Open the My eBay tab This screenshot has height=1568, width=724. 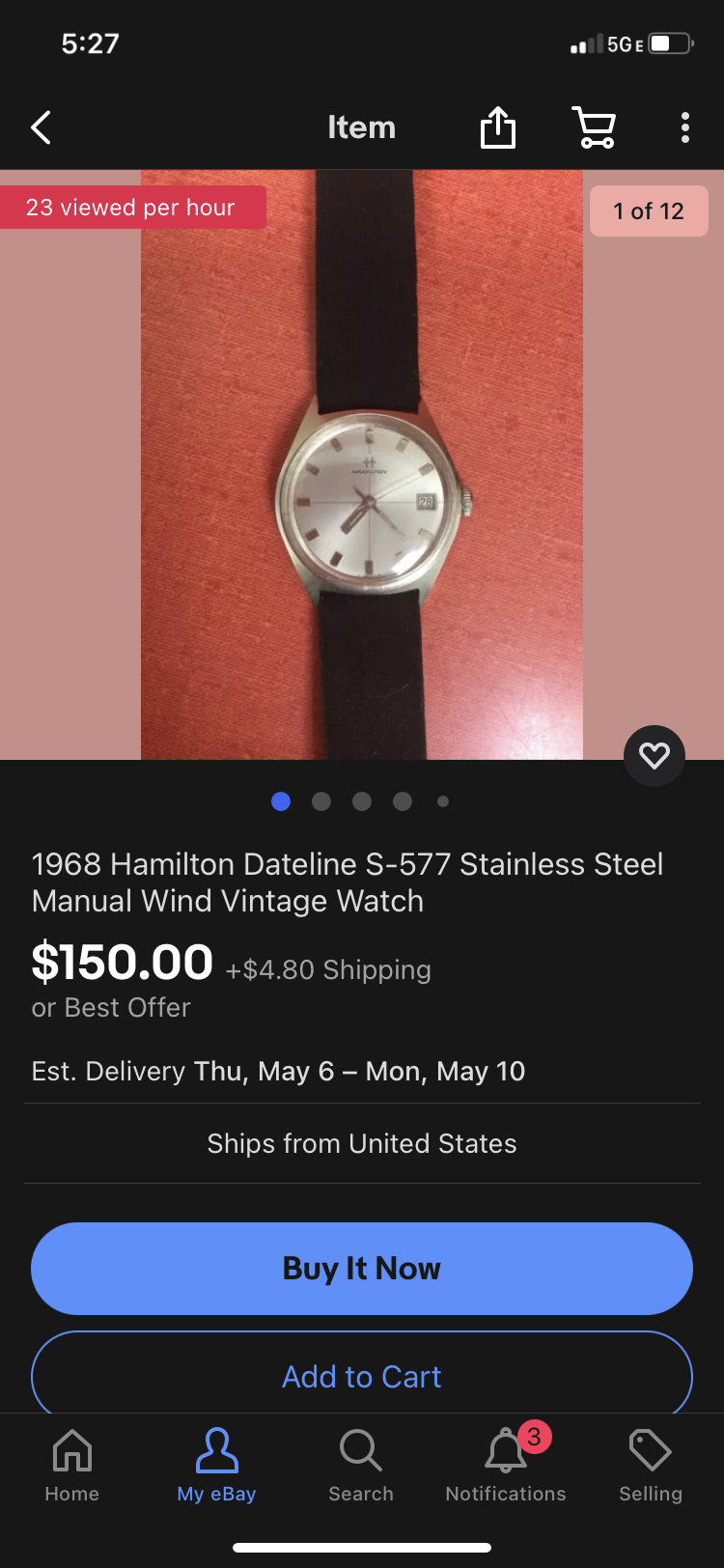point(216,1466)
